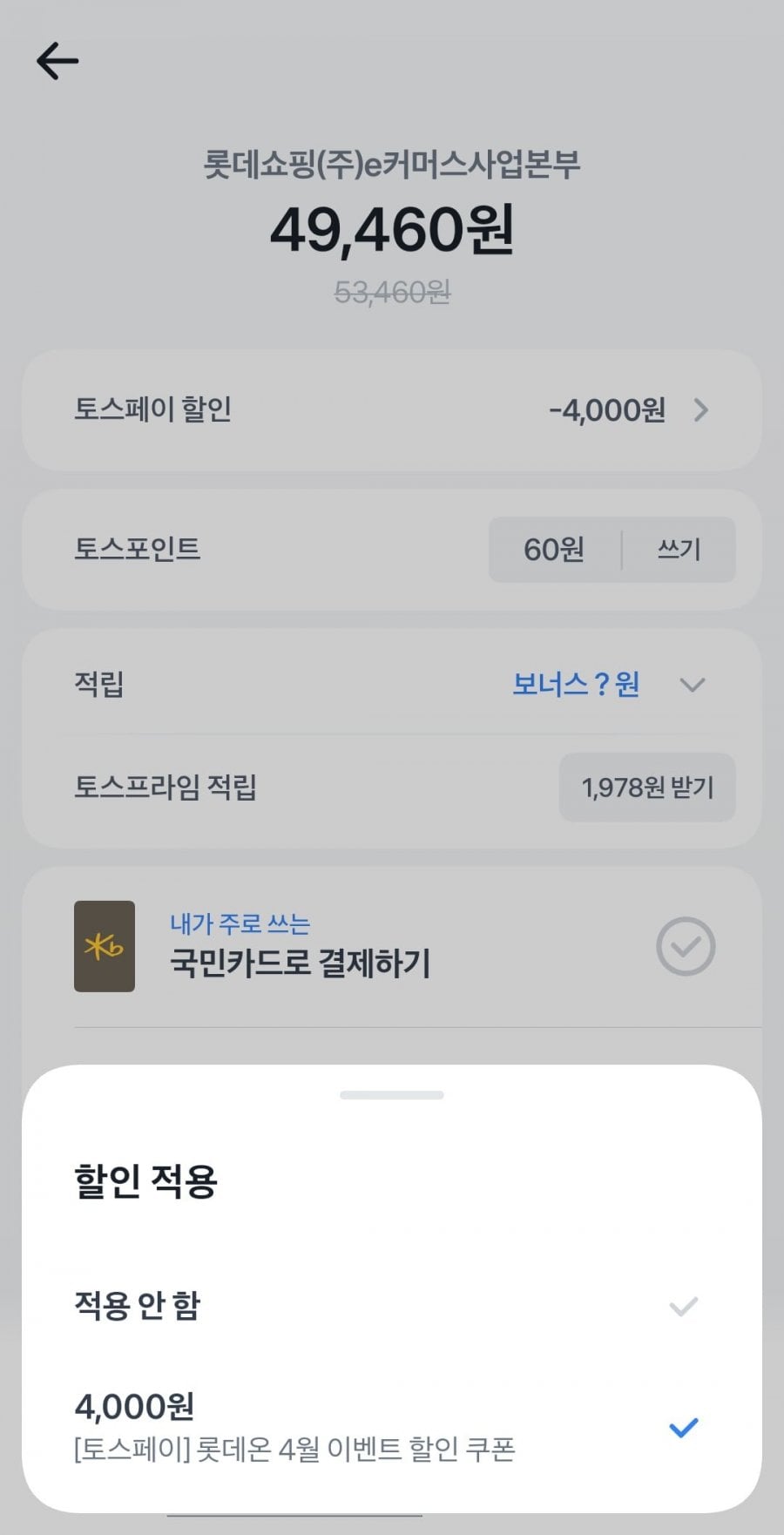Select the 적용 안 함 option

(390, 1305)
